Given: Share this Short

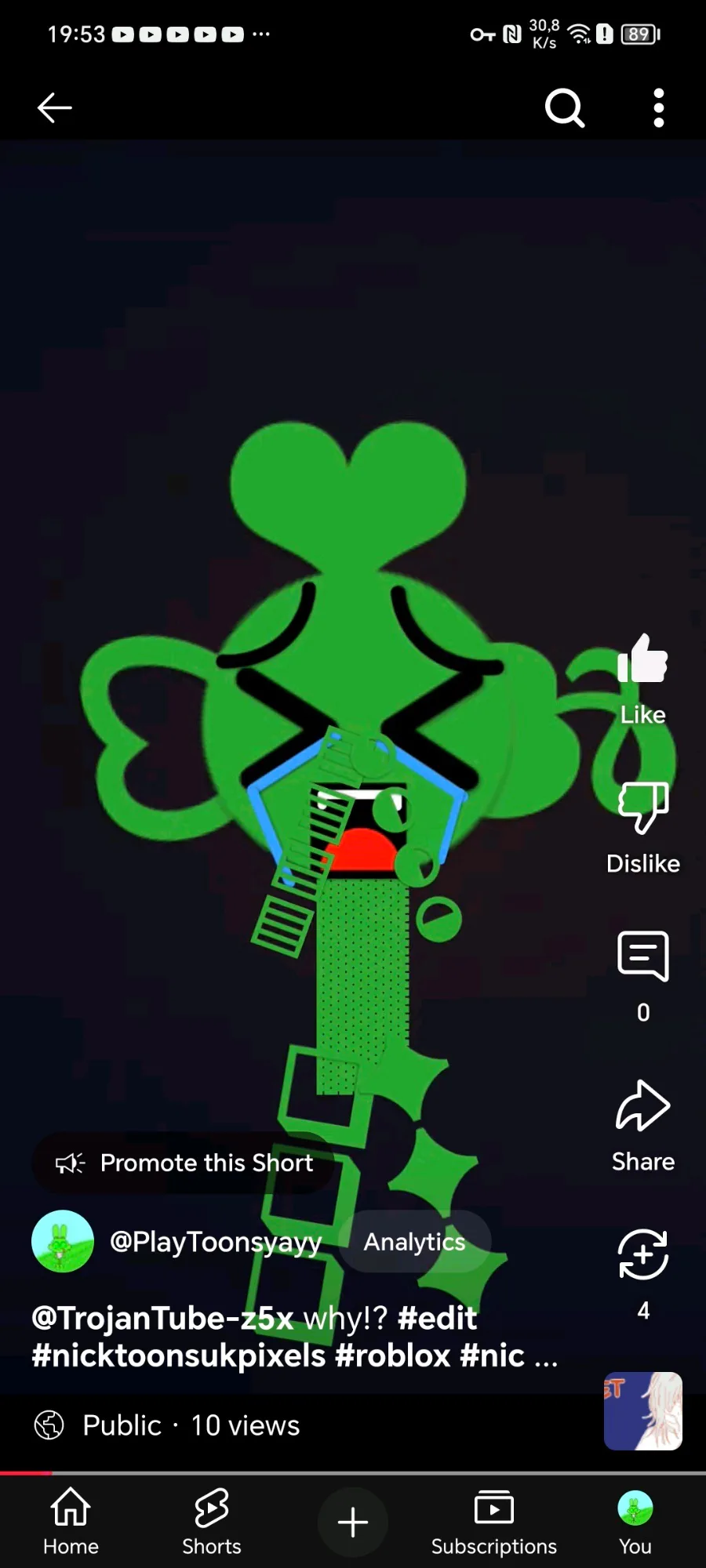Looking at the screenshot, I should click(x=643, y=1107).
